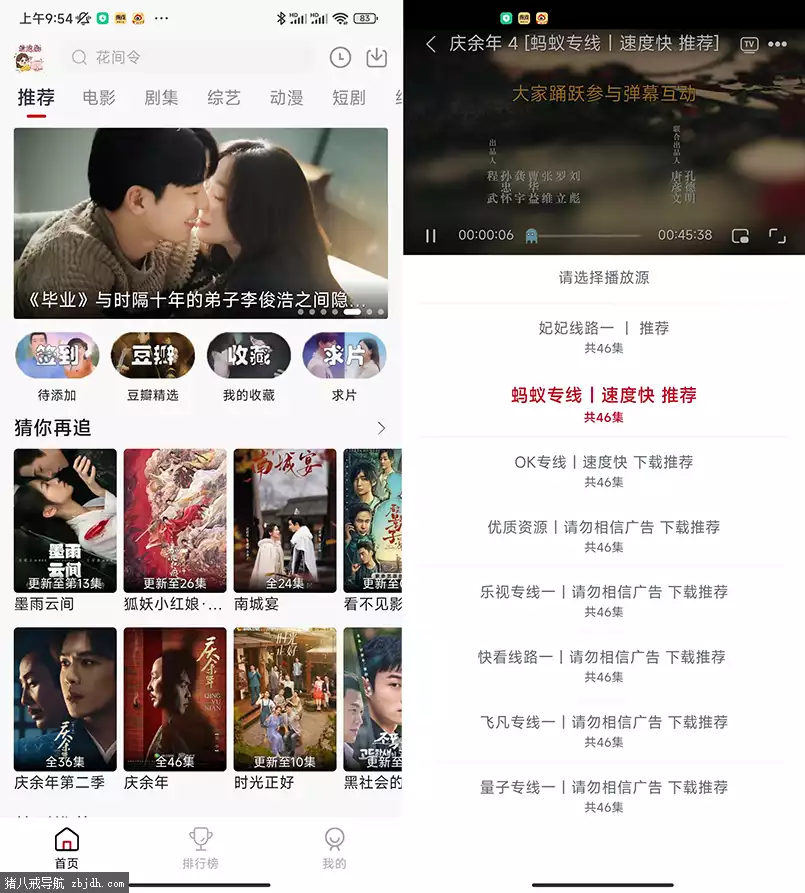Tap the 求片 request icon

pyautogui.click(x=344, y=354)
